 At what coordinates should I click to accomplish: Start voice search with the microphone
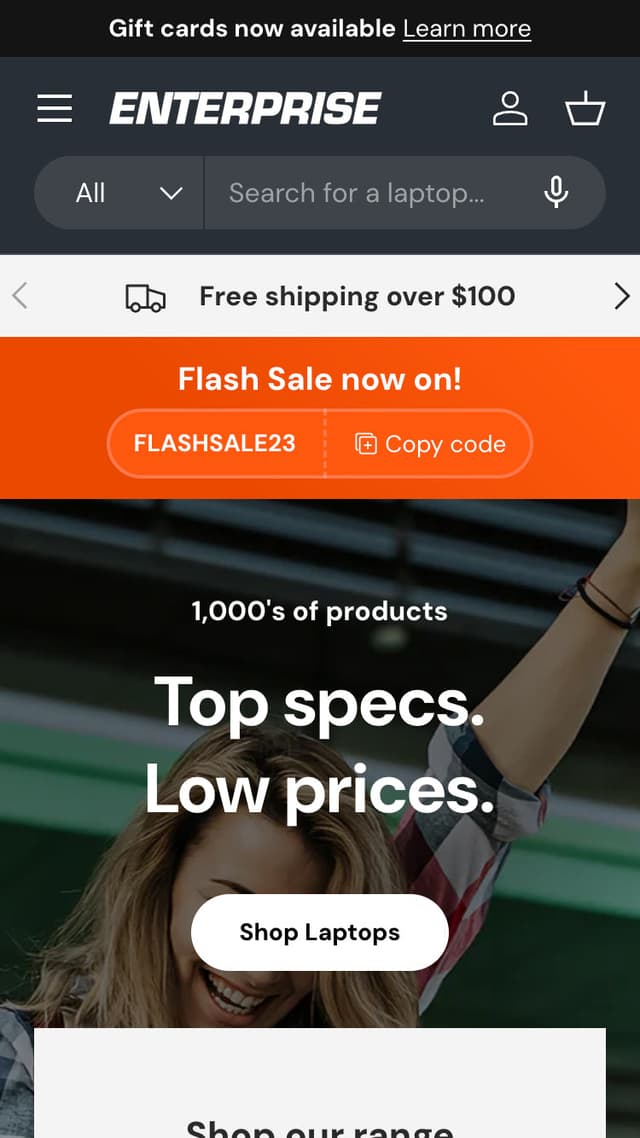coord(556,192)
